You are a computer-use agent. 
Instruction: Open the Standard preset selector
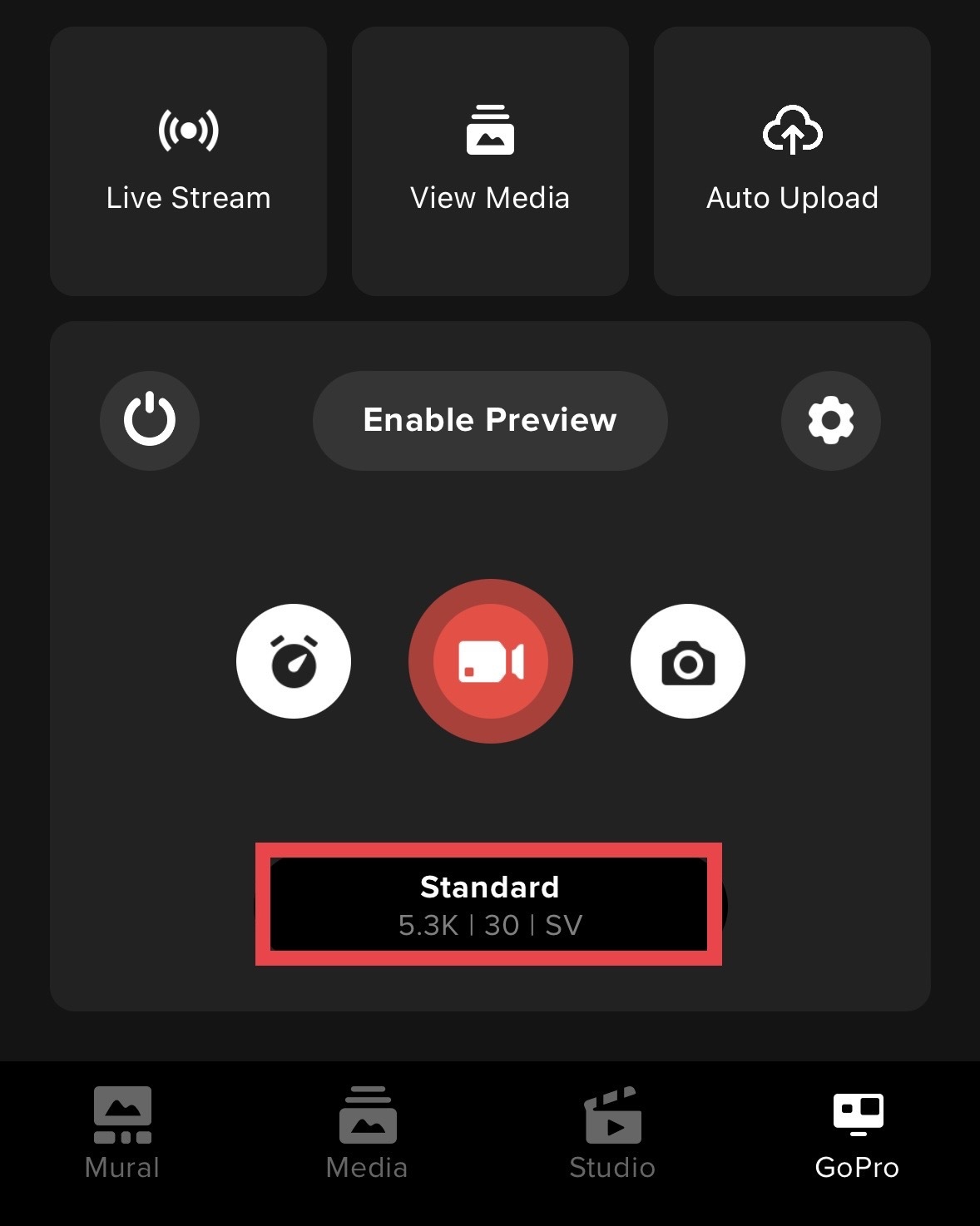489,905
